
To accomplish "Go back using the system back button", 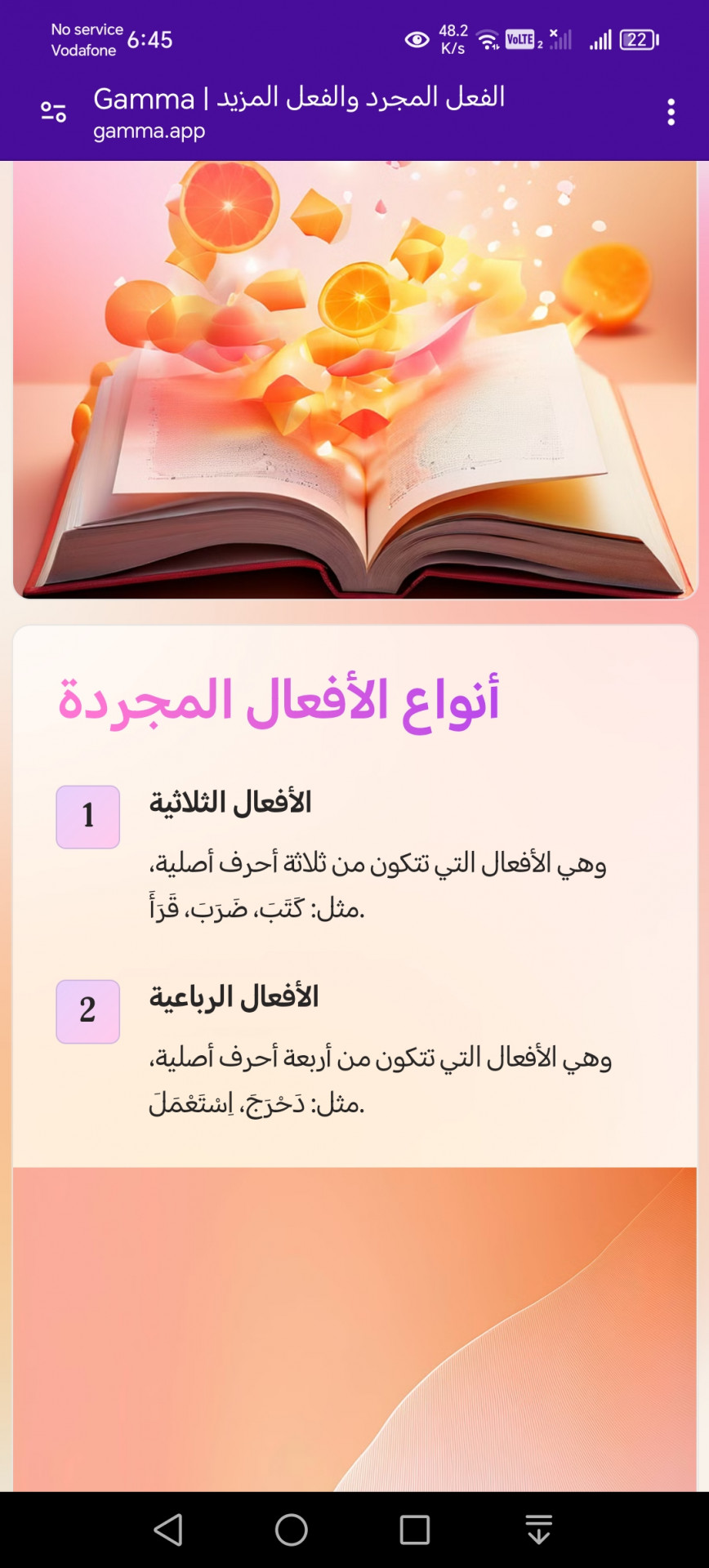I will coord(168,1530).
